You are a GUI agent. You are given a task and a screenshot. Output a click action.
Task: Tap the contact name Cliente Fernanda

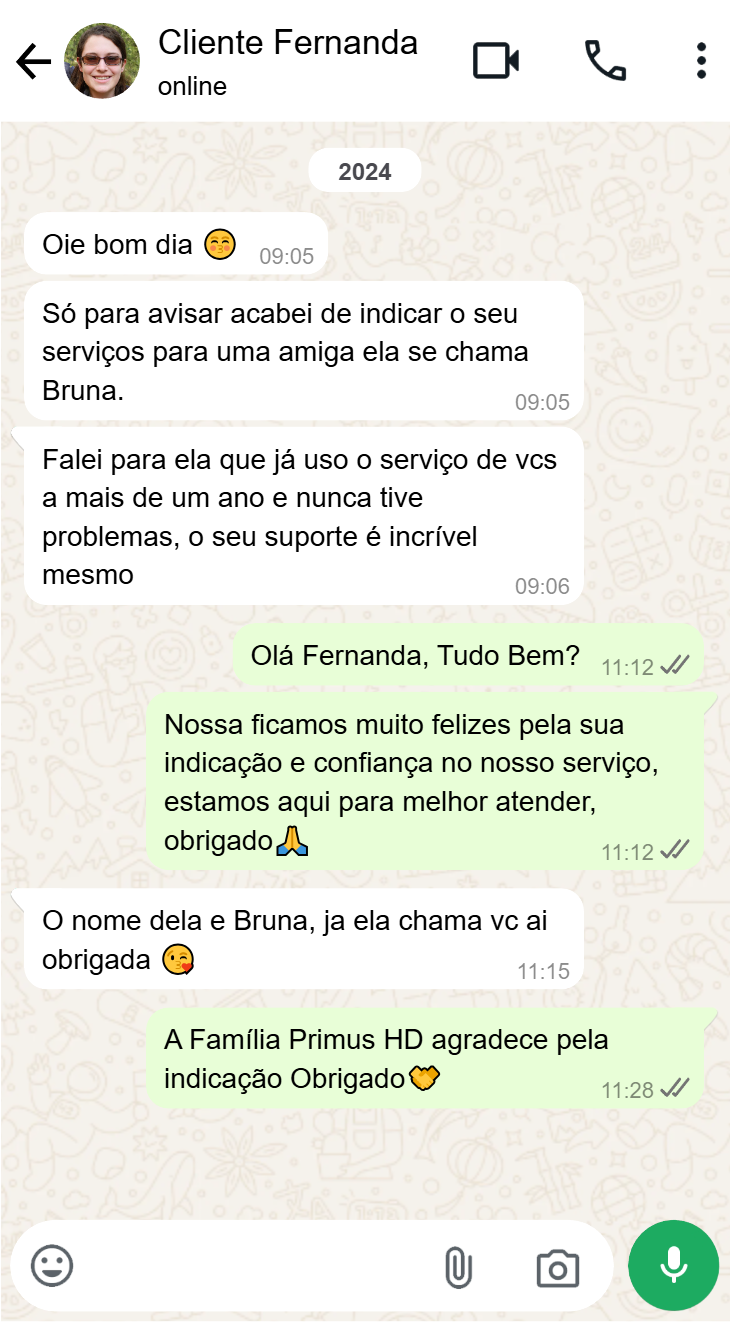[287, 43]
